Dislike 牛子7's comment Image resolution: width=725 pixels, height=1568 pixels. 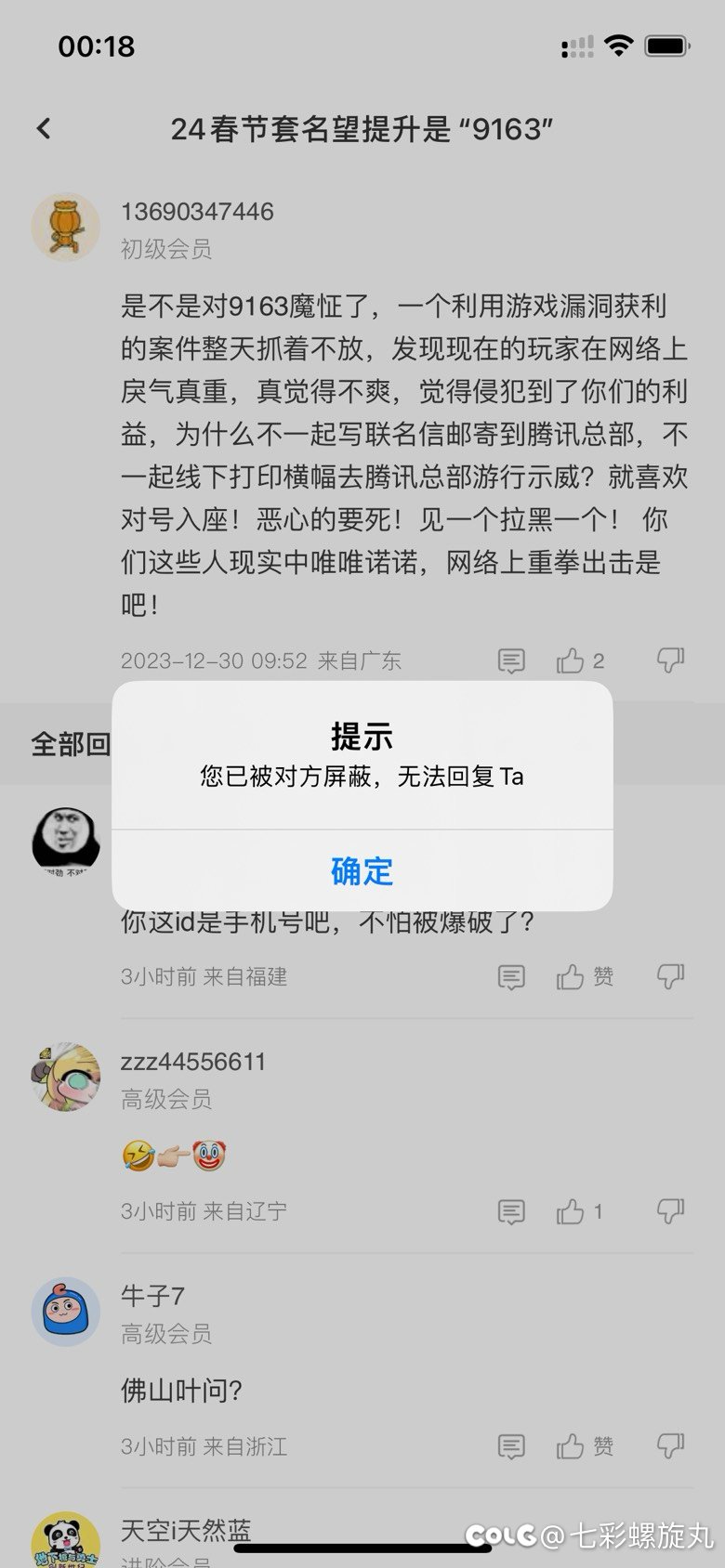pyautogui.click(x=670, y=1446)
